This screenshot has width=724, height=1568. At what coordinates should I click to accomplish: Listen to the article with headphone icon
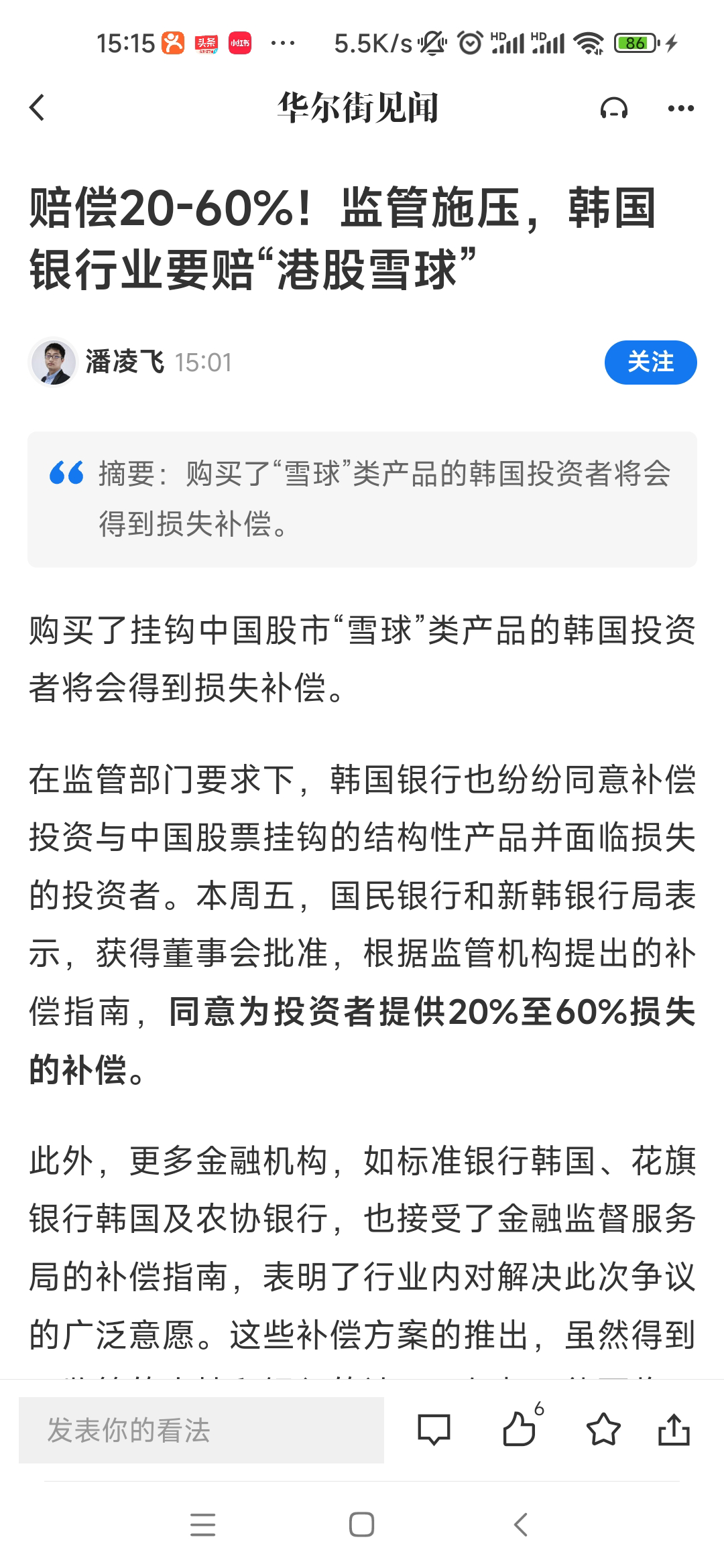click(613, 108)
